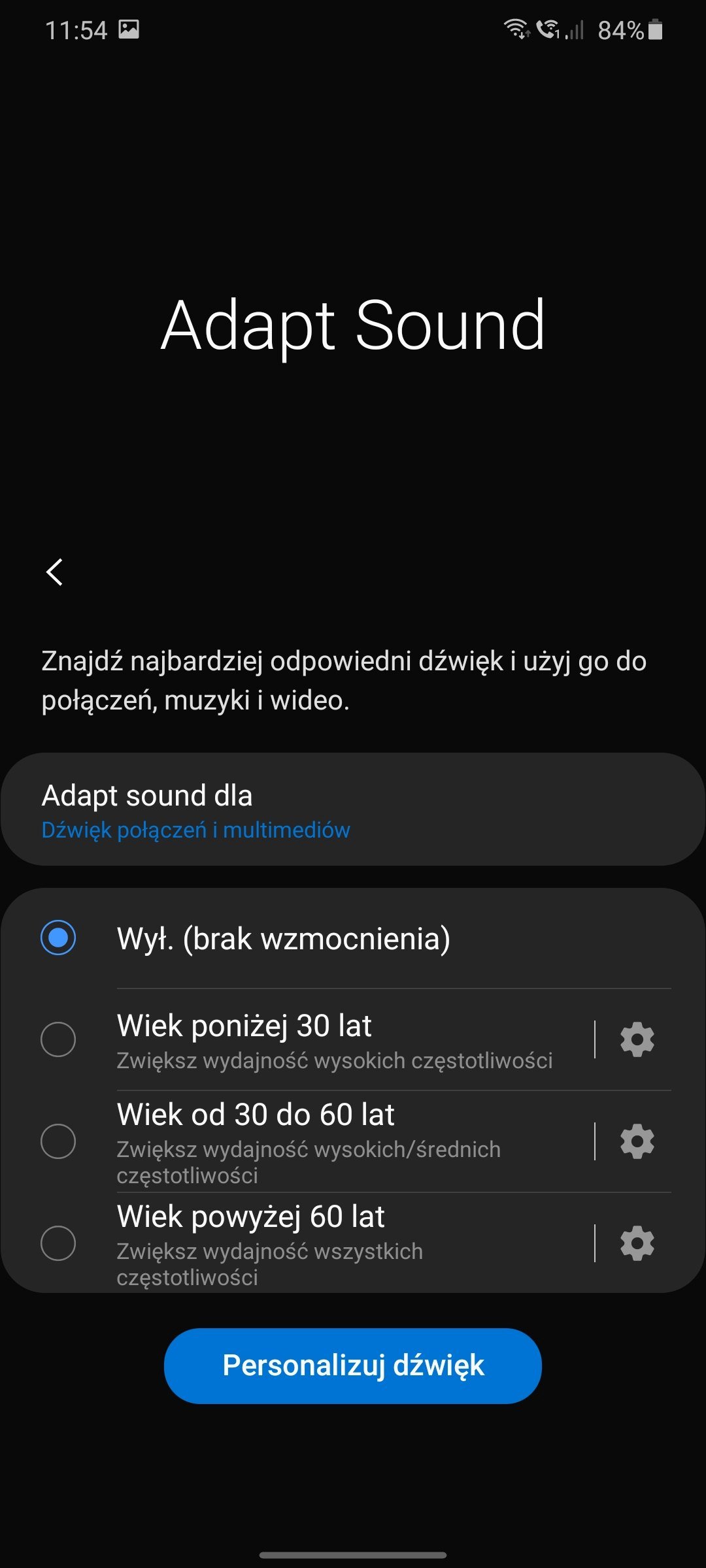Image resolution: width=706 pixels, height=1568 pixels.
Task: Choose Wiek od 30 do 60 lat
Action: [297, 1141]
